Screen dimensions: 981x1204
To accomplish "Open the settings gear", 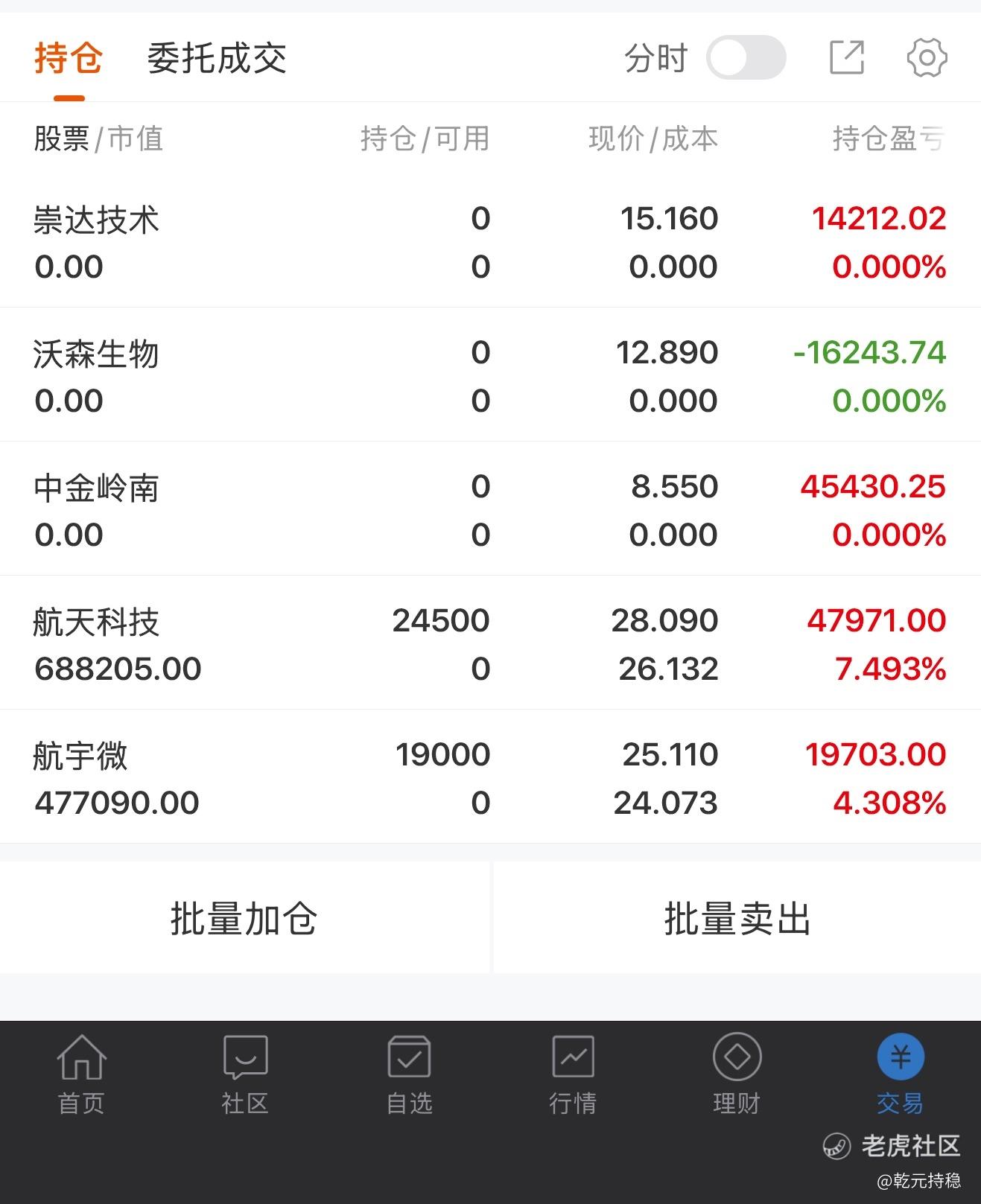I will pyautogui.click(x=927, y=58).
